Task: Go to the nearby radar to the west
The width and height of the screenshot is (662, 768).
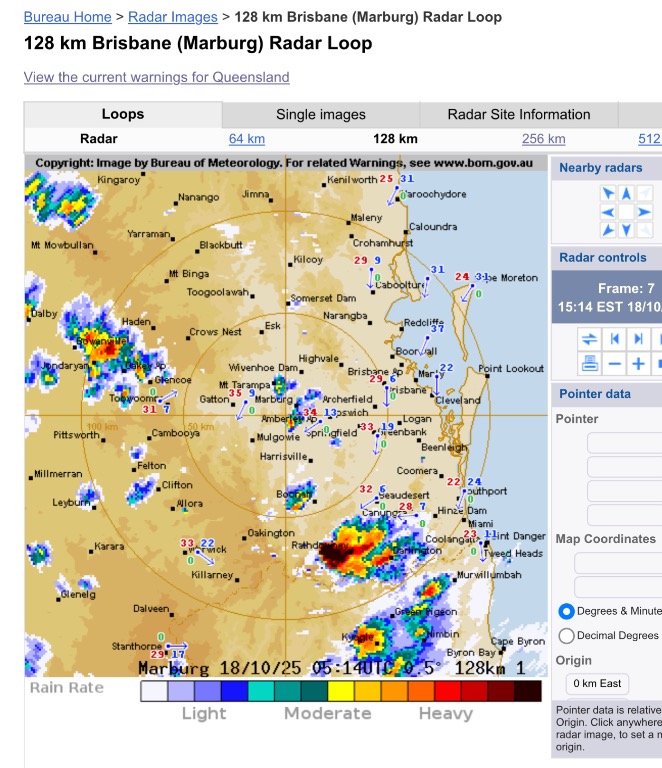Action: [x=607, y=212]
